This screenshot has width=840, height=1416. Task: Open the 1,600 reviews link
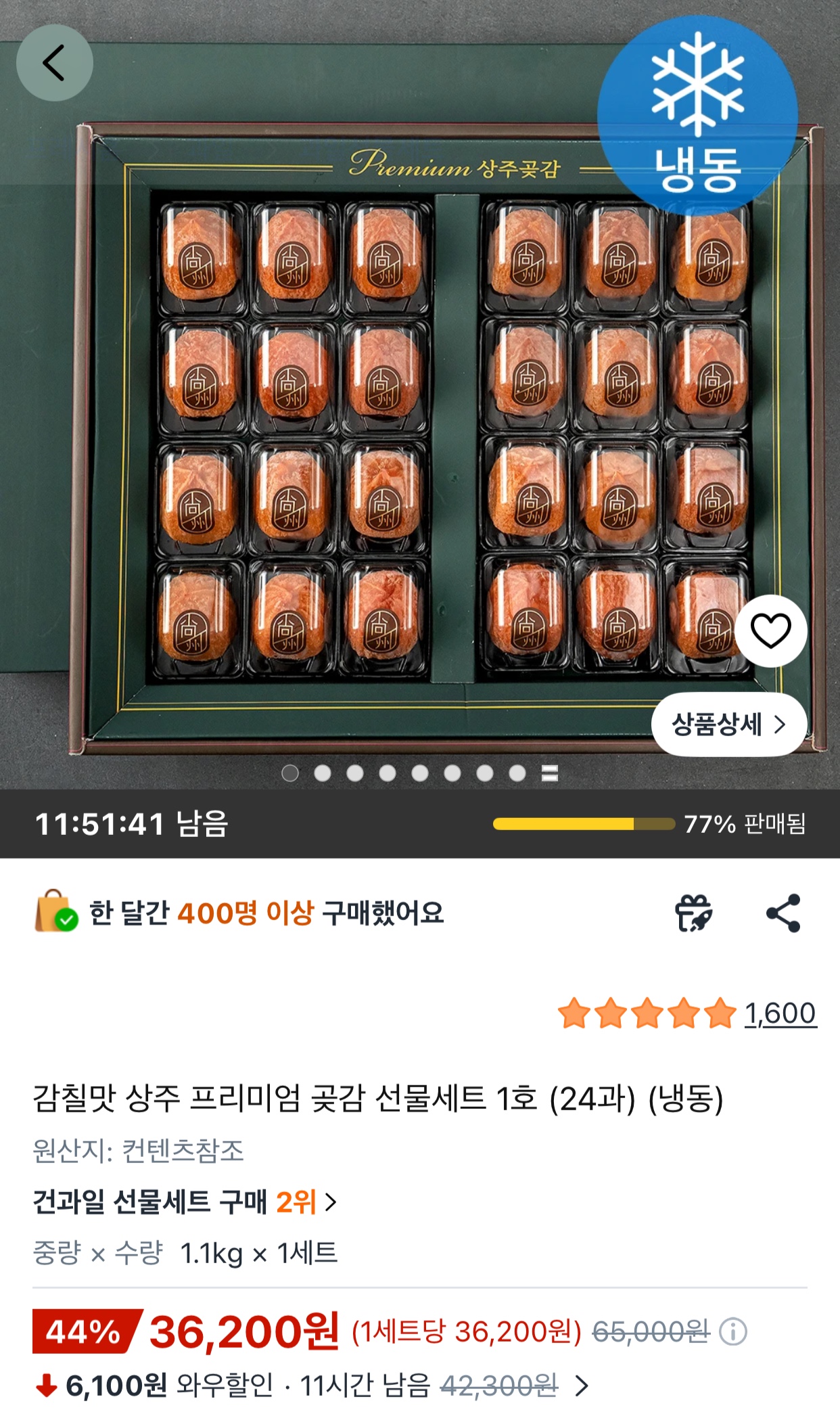[780, 1013]
